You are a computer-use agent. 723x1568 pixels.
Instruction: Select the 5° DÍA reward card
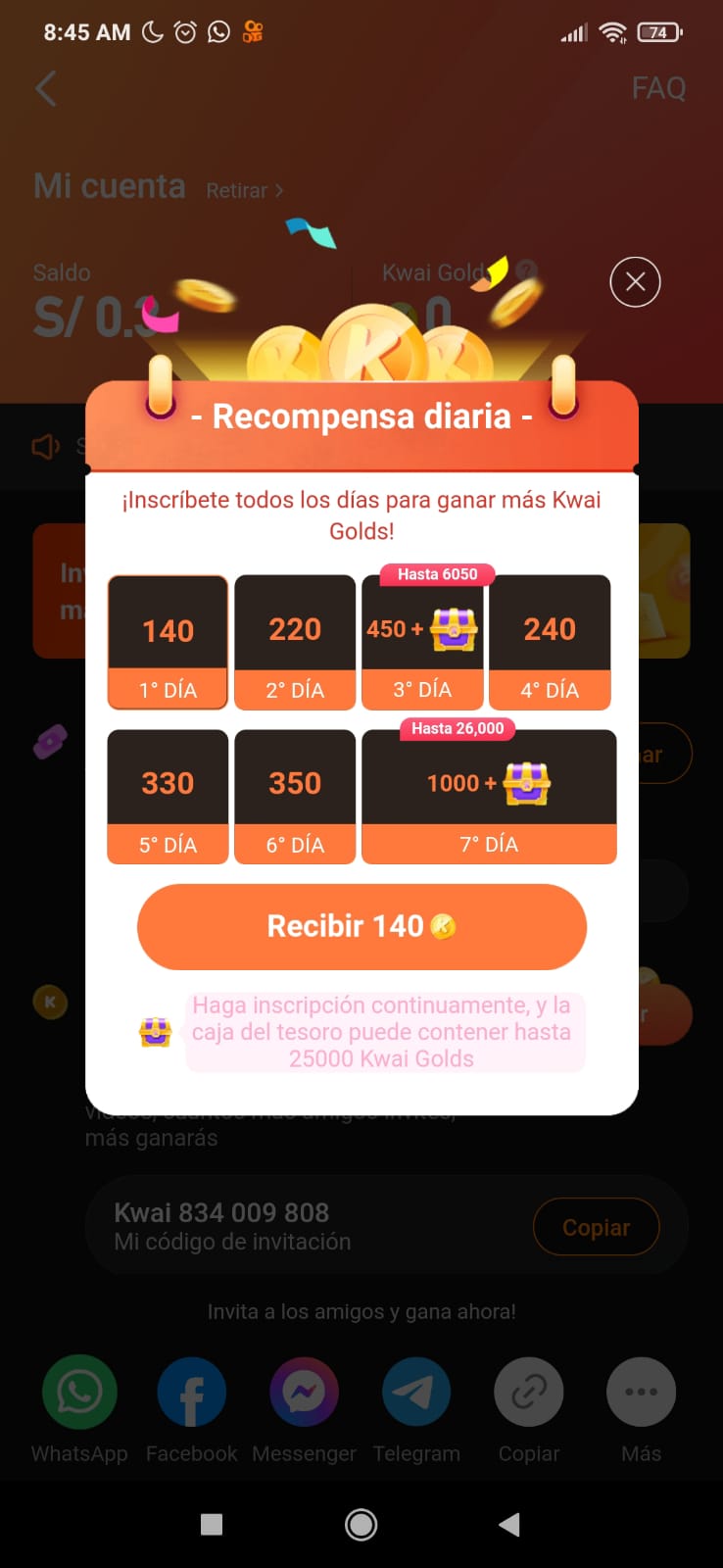click(167, 796)
